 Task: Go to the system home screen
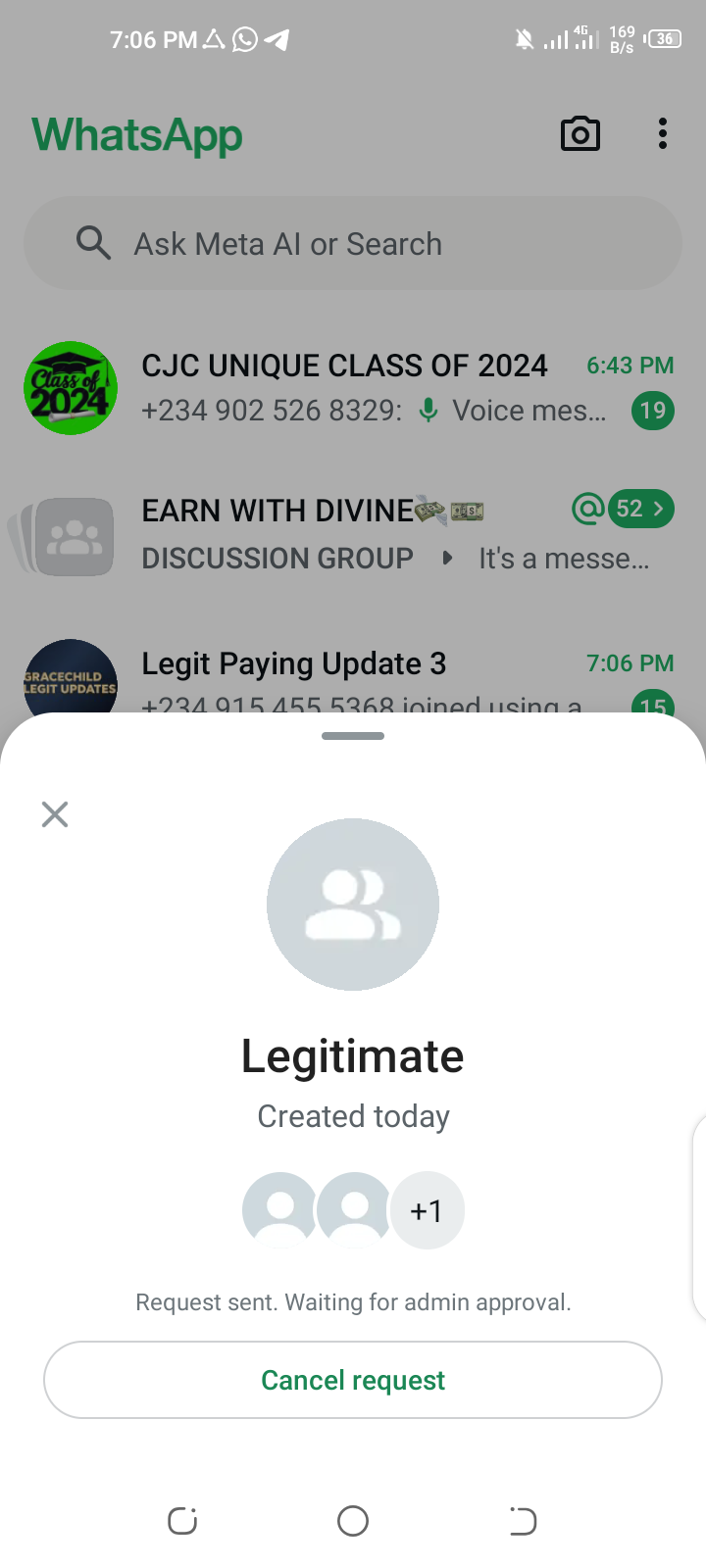pos(353,1521)
